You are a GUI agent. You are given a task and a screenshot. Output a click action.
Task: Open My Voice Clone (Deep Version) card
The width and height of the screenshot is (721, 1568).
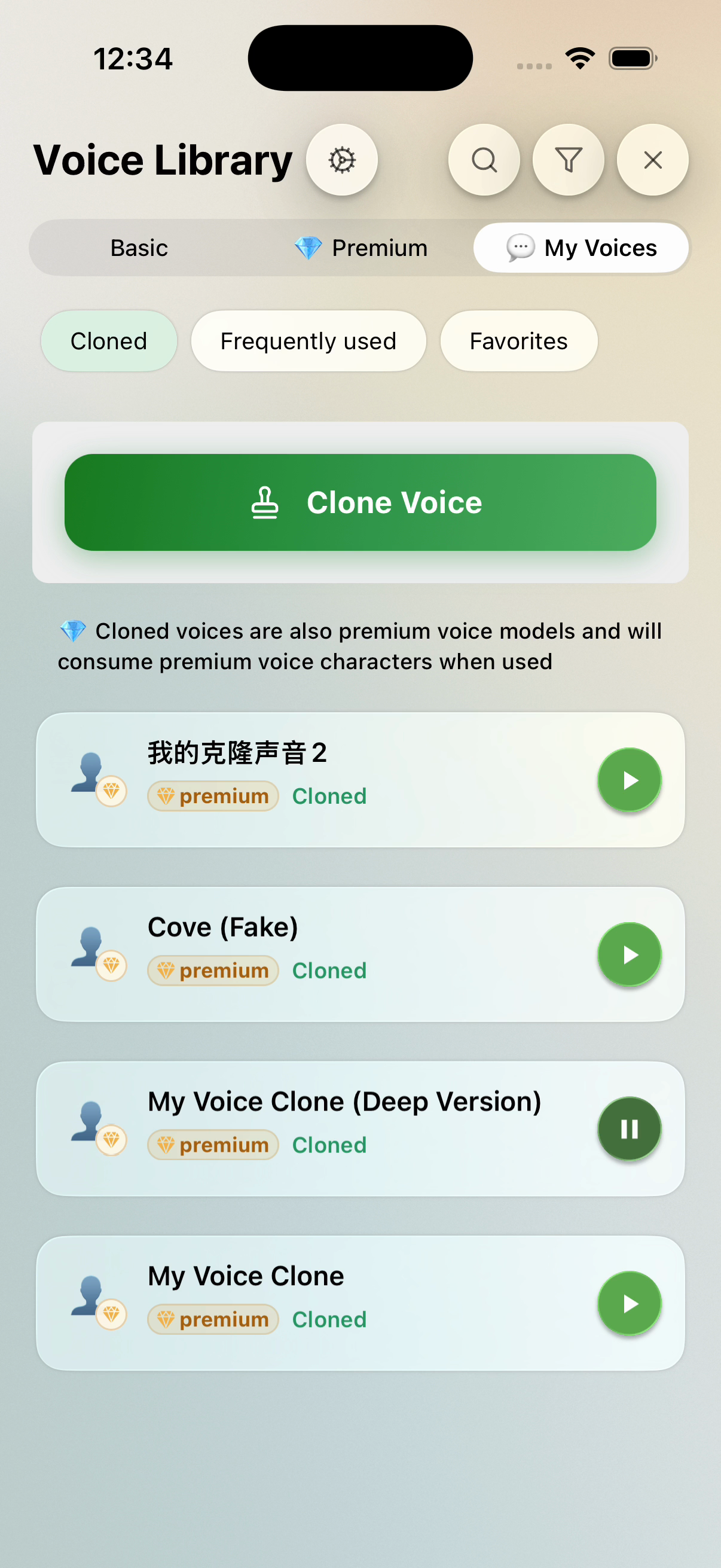(360, 1129)
